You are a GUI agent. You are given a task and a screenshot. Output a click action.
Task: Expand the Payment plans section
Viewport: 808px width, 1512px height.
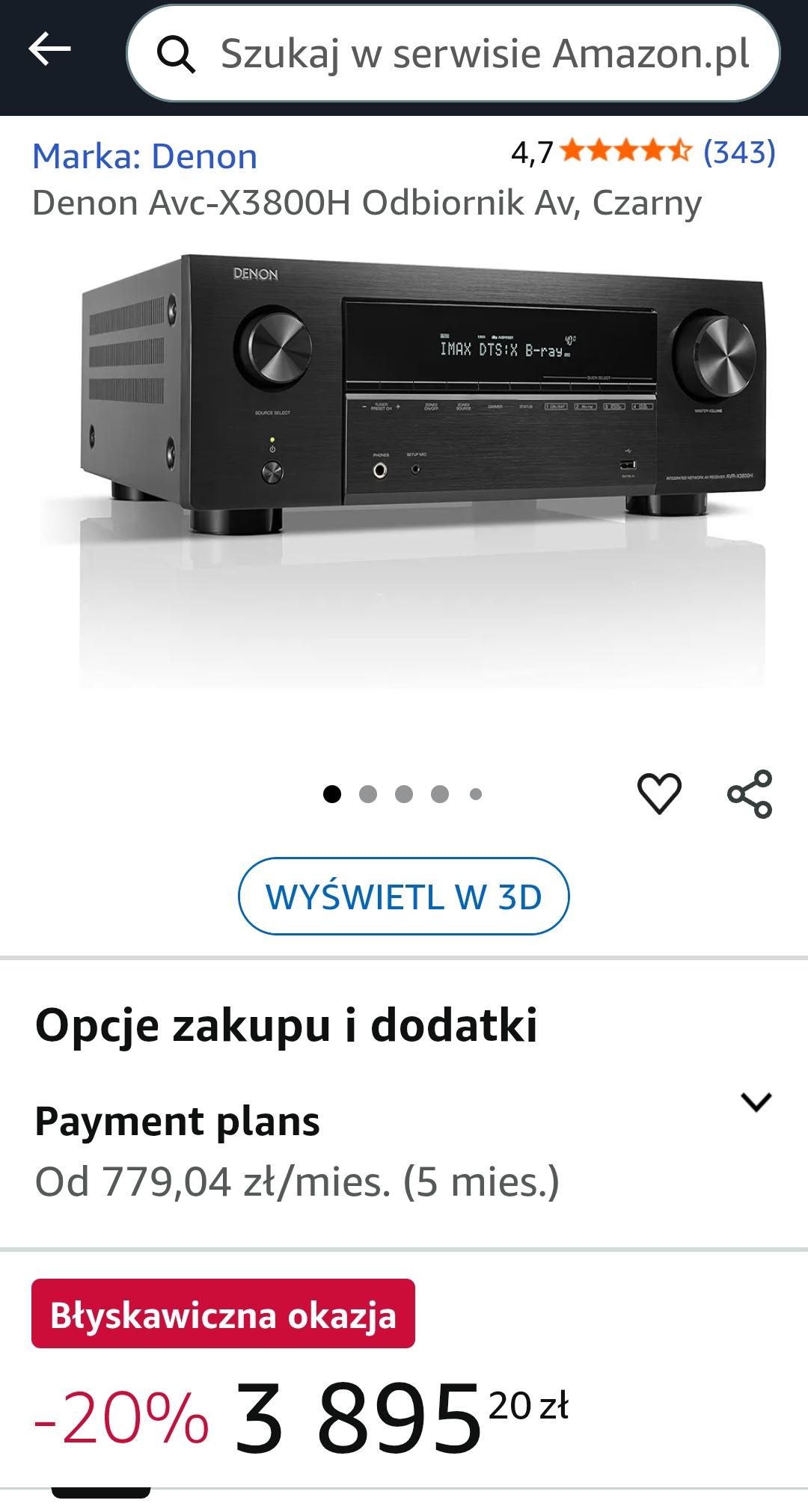tap(756, 1101)
